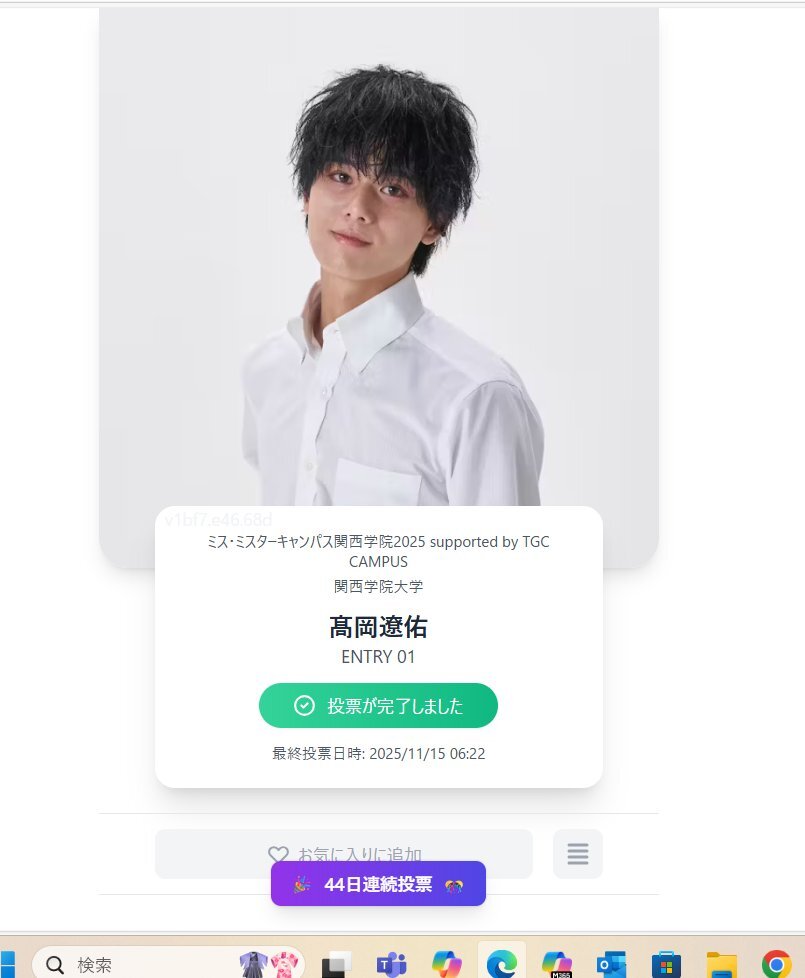The width and height of the screenshot is (805, 978).
Task: Switch to Microsoft Edge in the taskbar
Action: point(501,964)
